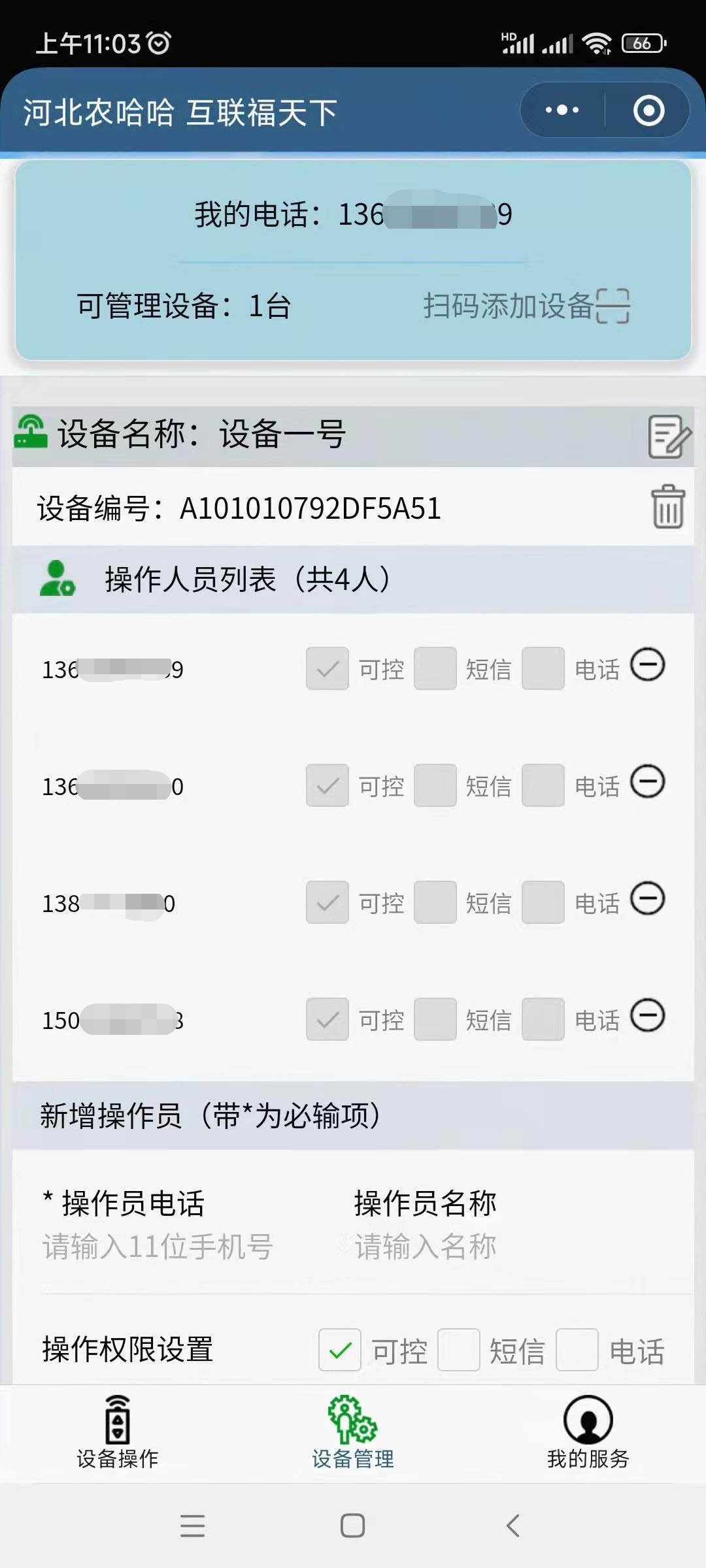Check 电话 in 操作权限设置

pyautogui.click(x=577, y=1350)
